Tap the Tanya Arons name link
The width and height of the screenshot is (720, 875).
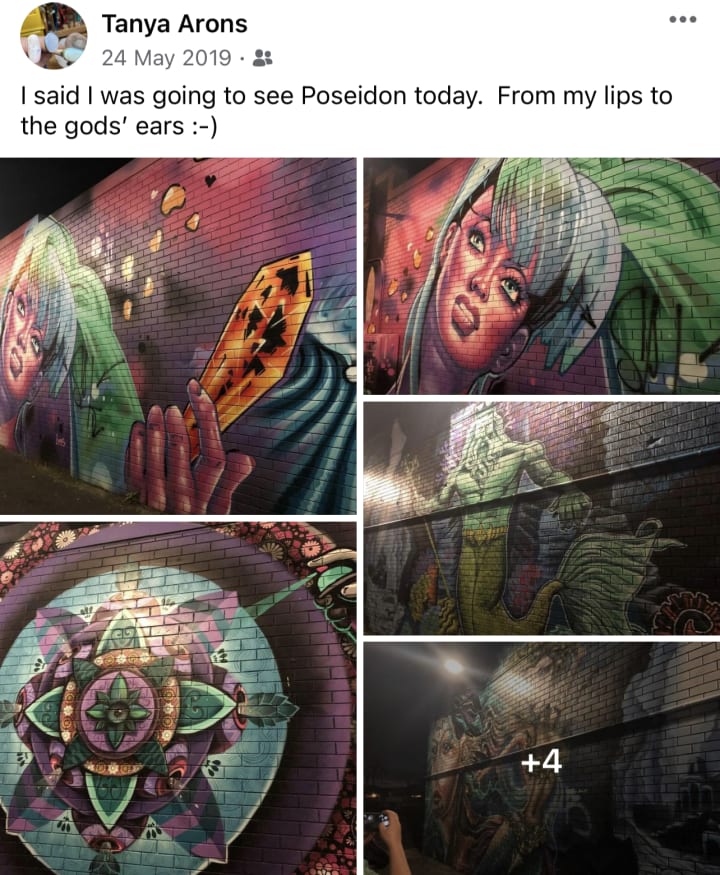174,24
